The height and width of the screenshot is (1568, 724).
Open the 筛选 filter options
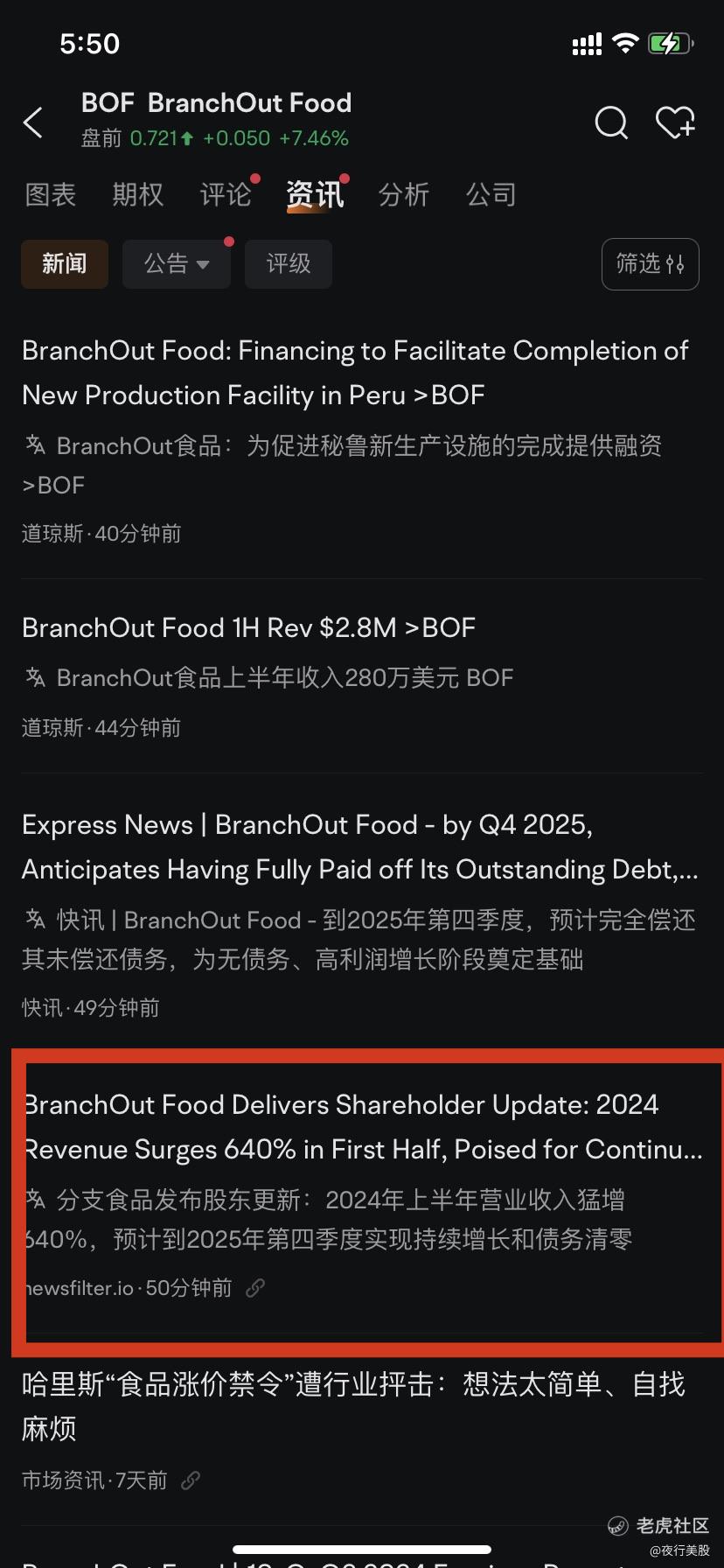pos(650,263)
